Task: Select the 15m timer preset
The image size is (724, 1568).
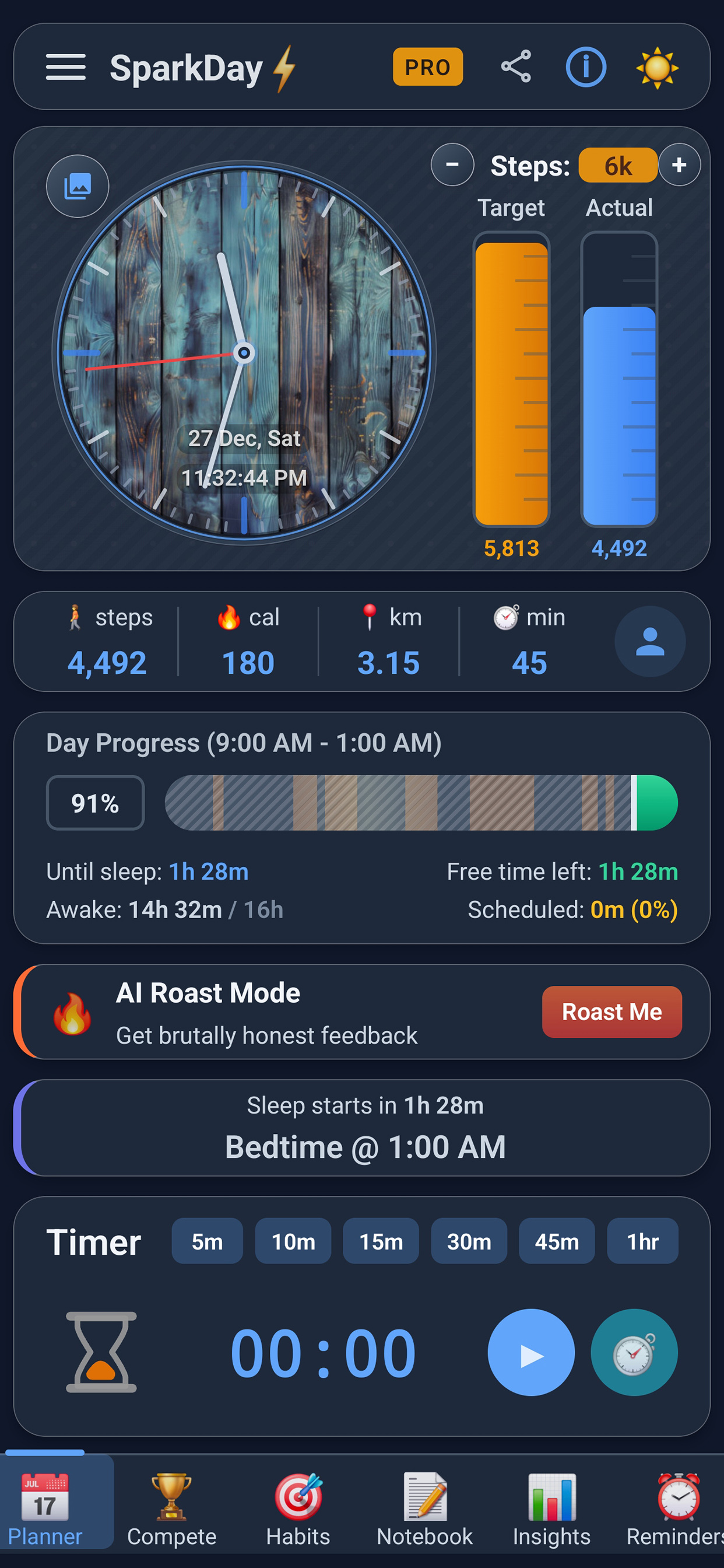Action: pyautogui.click(x=381, y=1241)
